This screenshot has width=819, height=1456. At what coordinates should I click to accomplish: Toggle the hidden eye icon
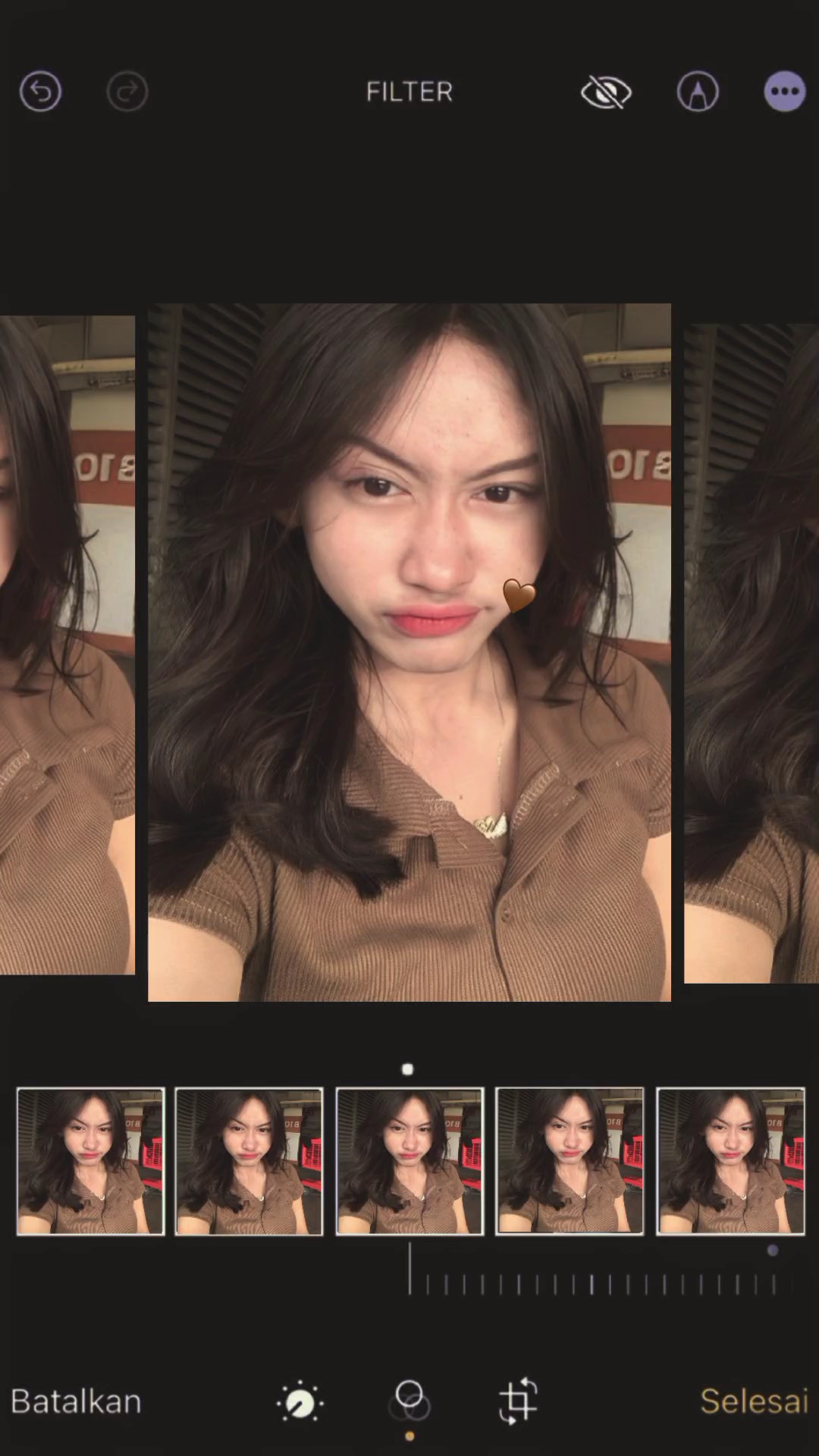[606, 93]
